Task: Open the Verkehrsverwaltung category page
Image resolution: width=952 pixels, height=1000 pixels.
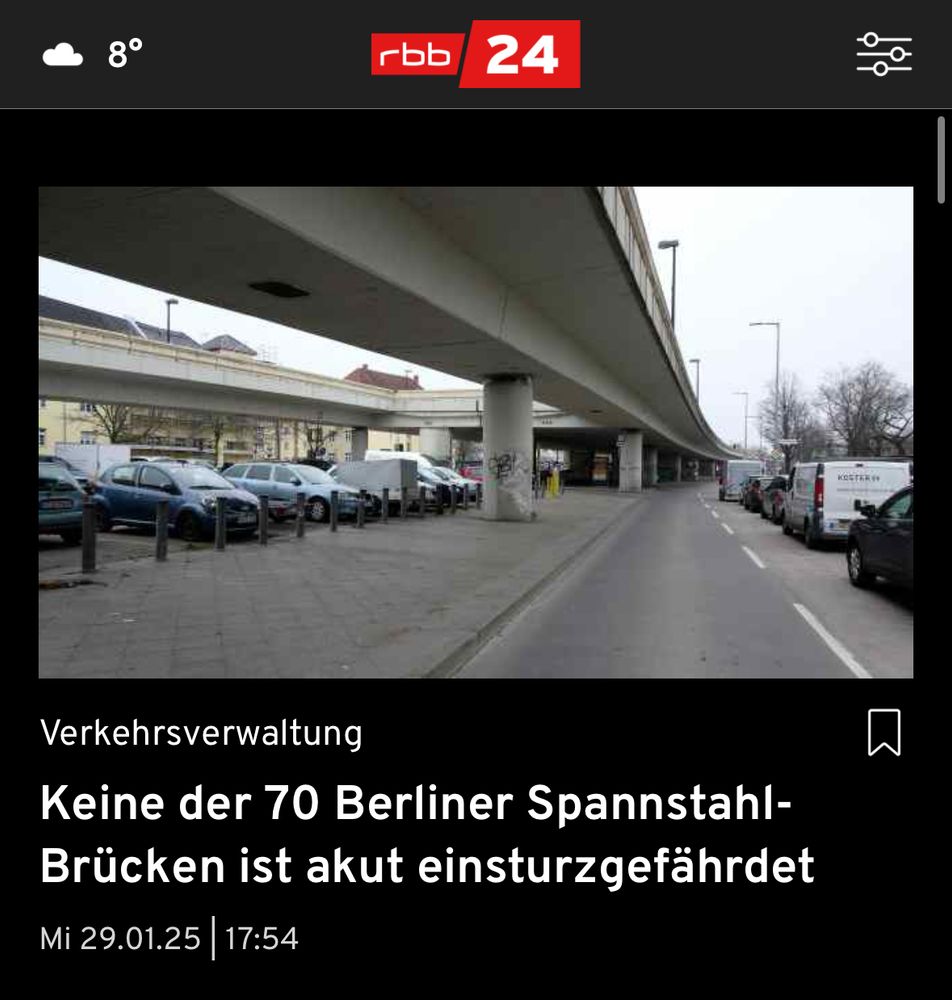Action: click(x=201, y=733)
